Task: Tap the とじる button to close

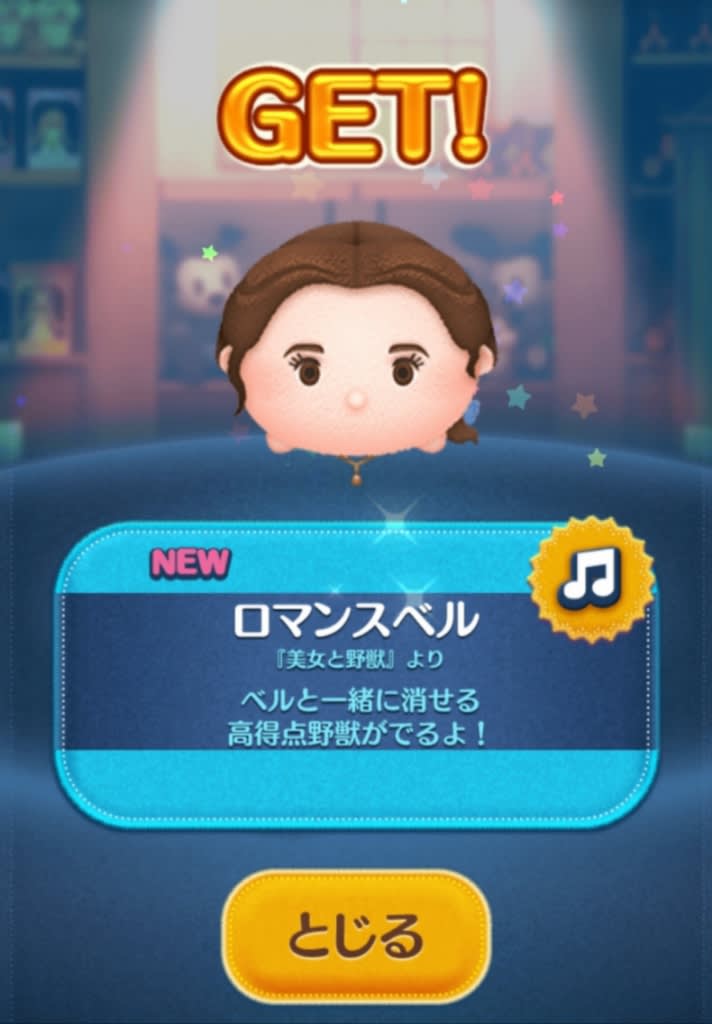Action: [x=356, y=937]
